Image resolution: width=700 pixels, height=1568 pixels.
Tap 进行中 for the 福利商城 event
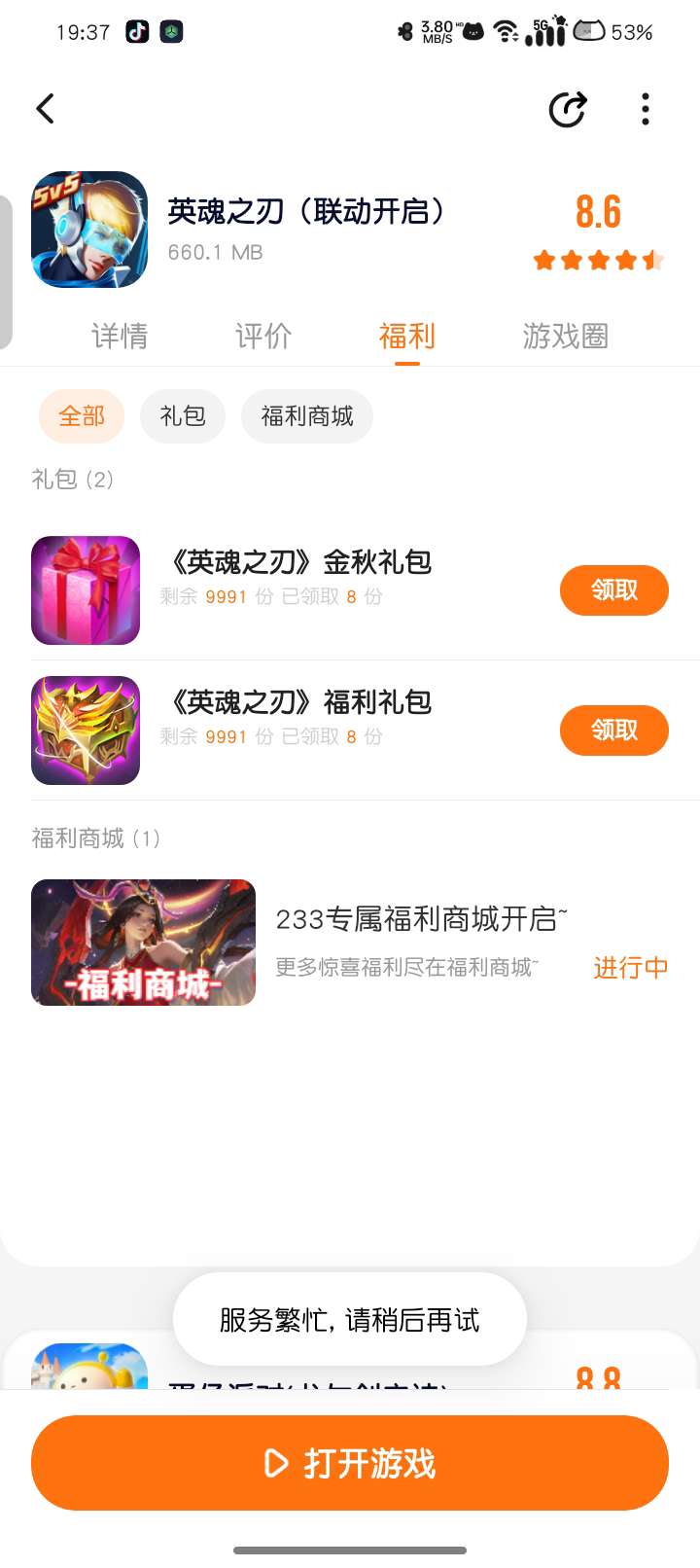[630, 968]
